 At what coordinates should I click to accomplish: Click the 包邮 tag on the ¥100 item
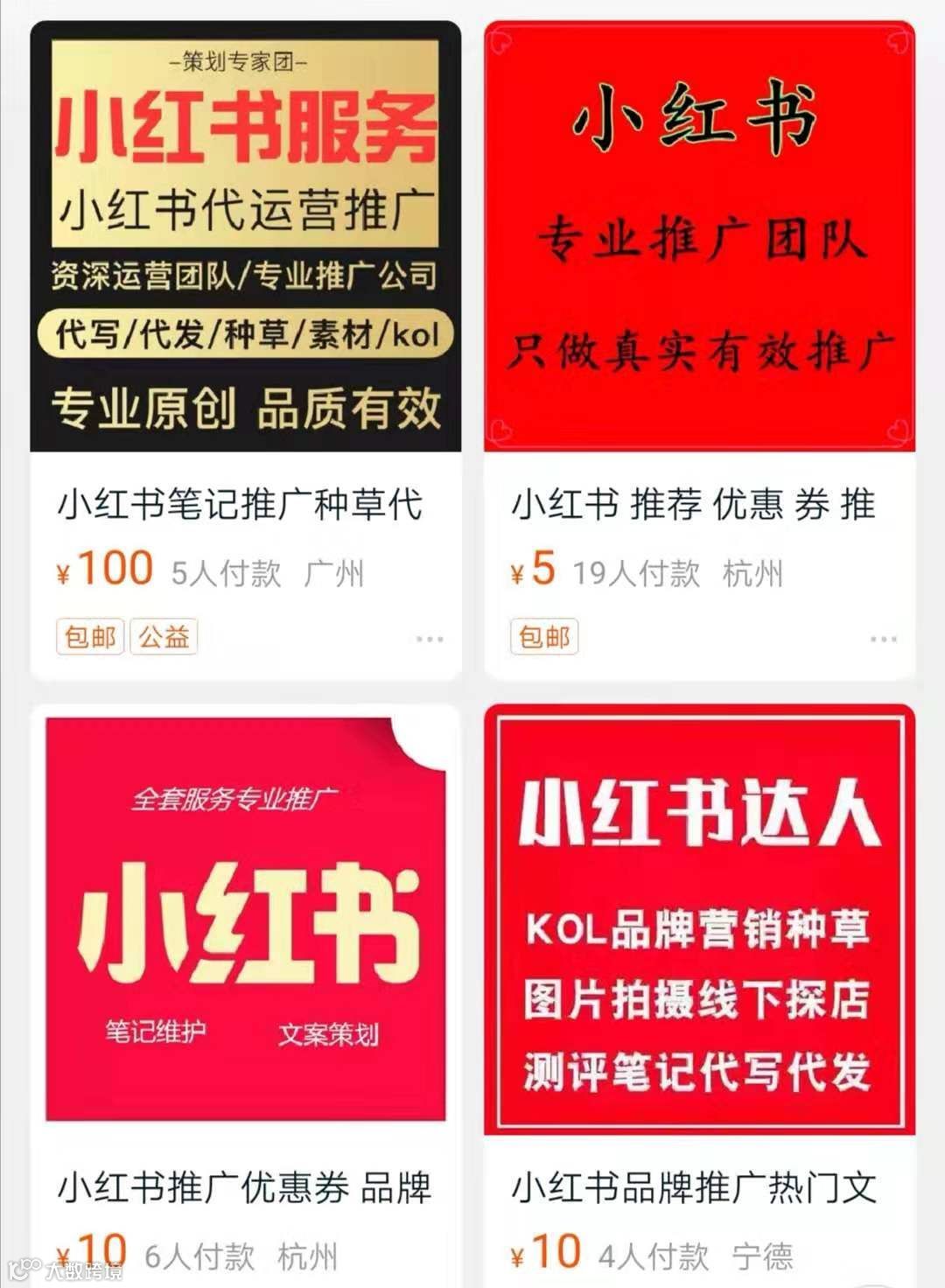pos(88,638)
